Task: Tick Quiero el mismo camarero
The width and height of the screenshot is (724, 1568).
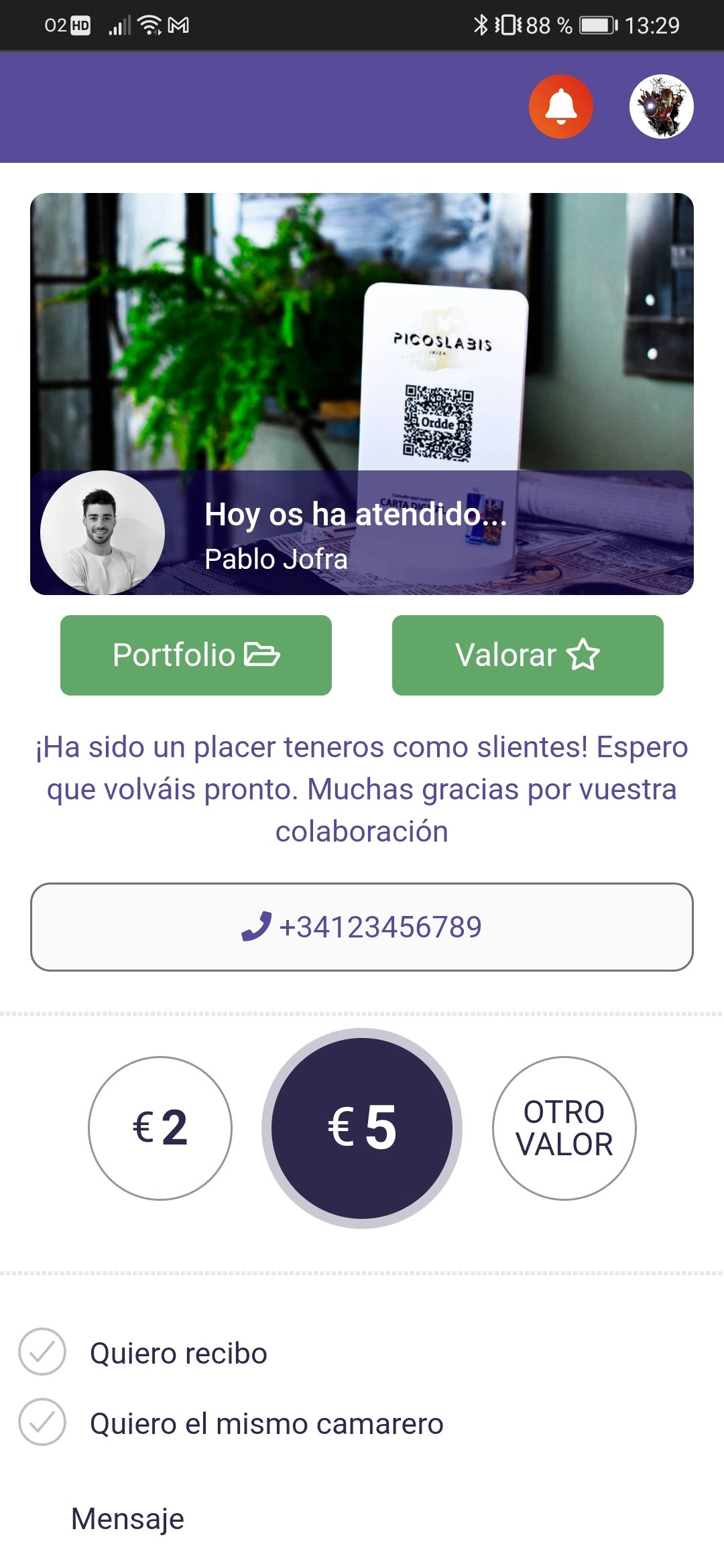Action: 42,1422
